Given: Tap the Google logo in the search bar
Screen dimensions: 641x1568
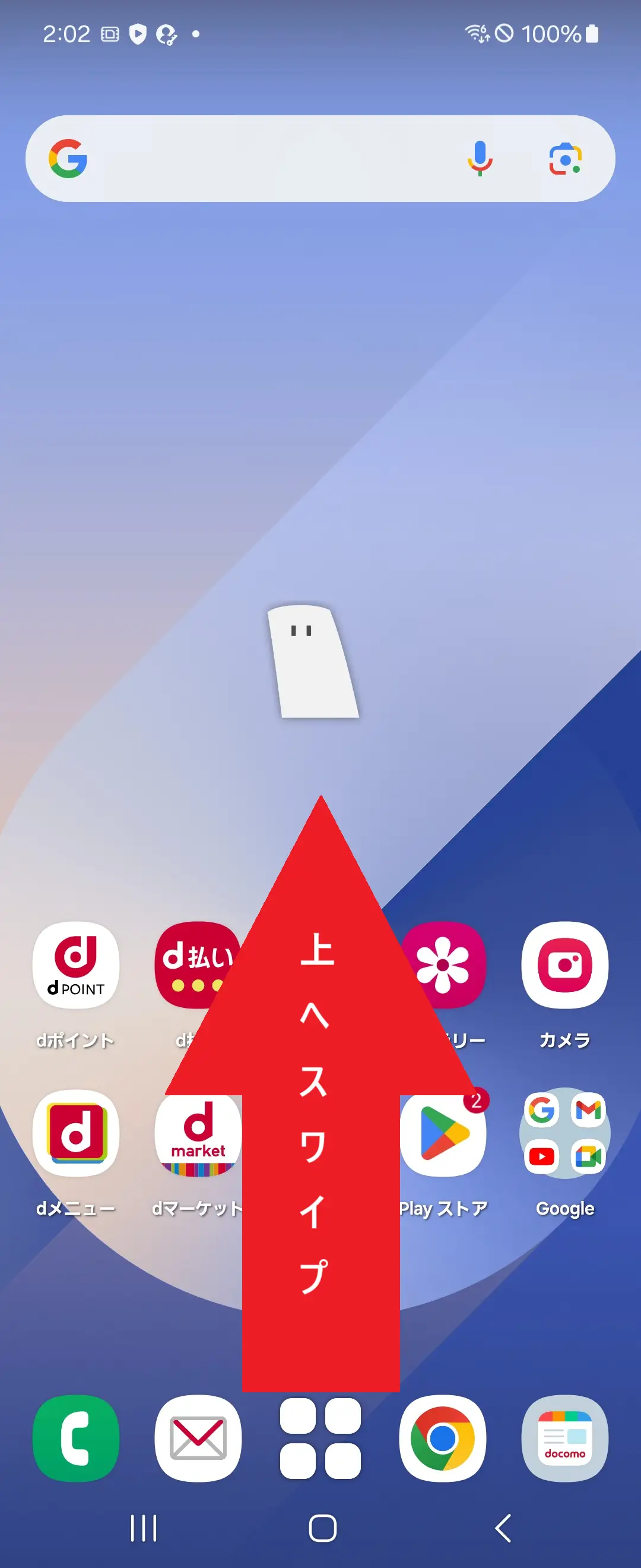Looking at the screenshot, I should (70, 157).
